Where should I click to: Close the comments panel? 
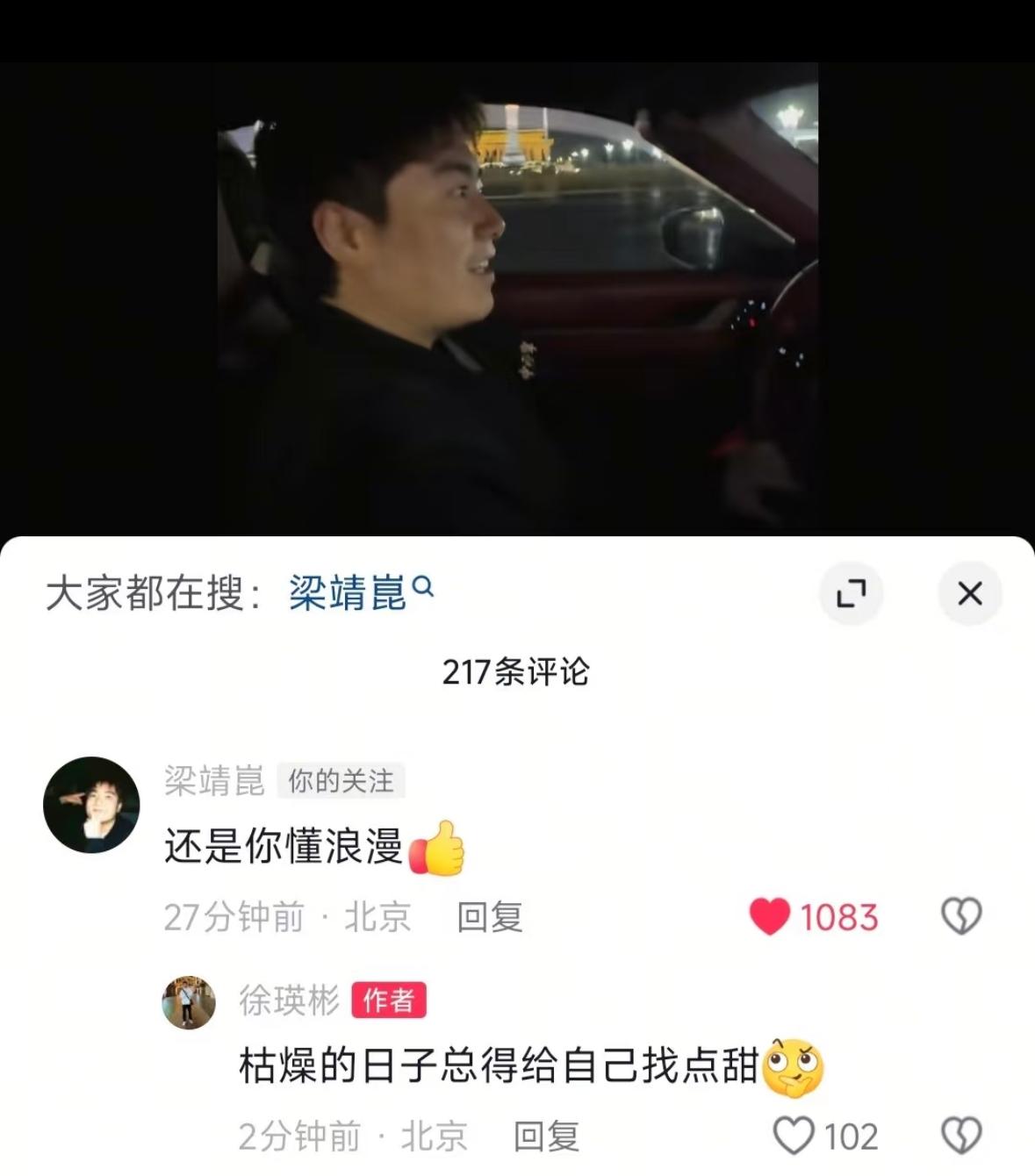point(970,593)
